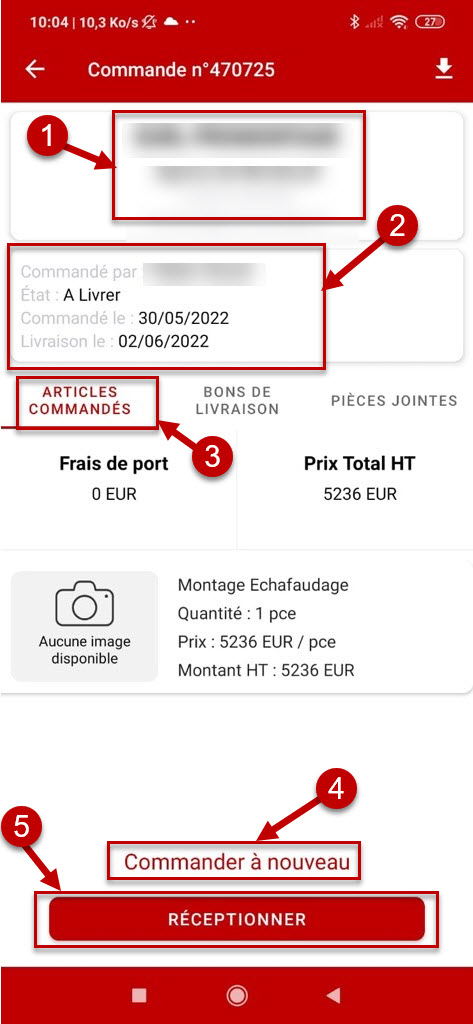Download the order with the download icon
The image size is (473, 1024).
coord(444,69)
